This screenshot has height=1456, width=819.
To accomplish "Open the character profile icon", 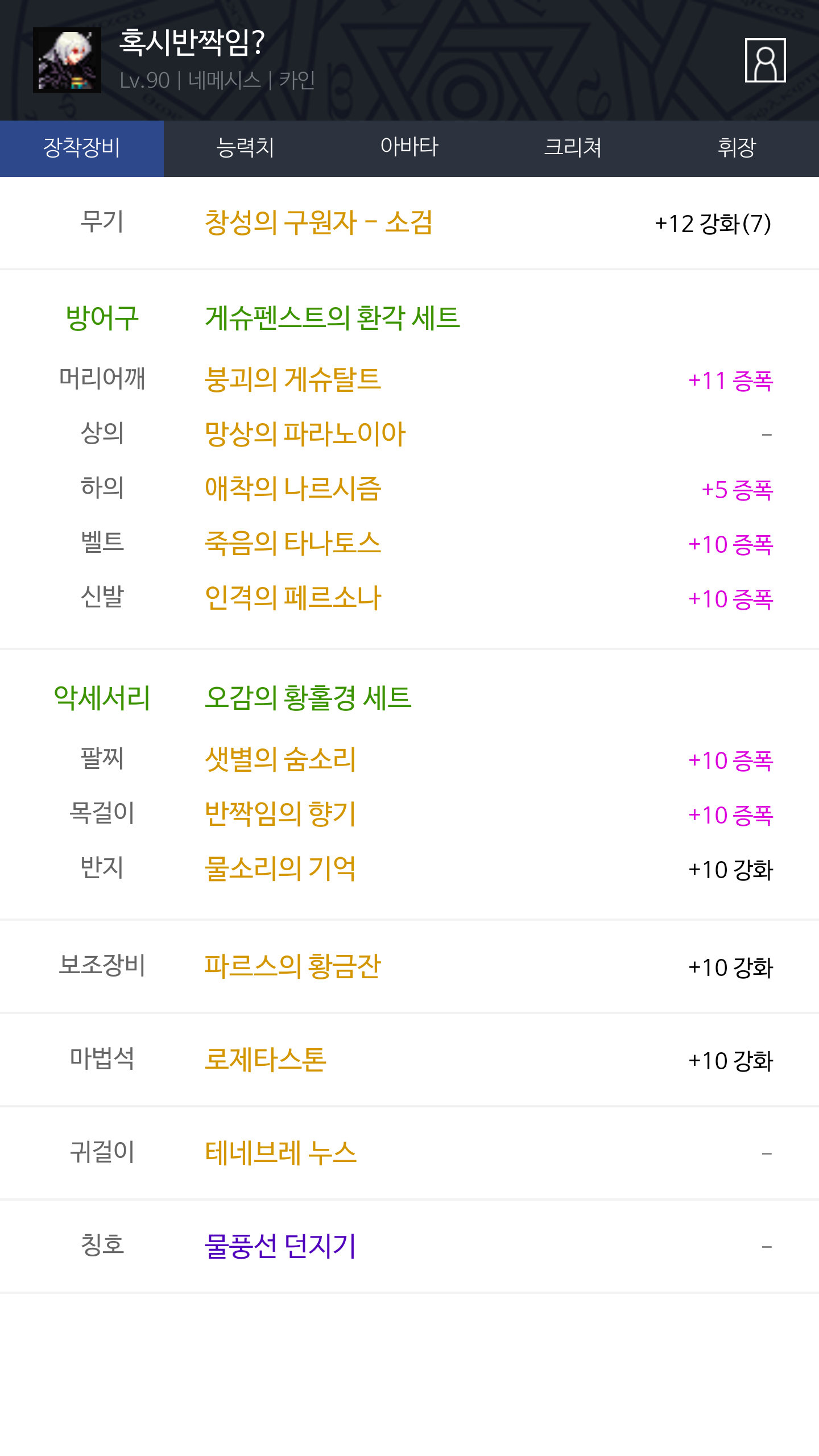I will [x=765, y=60].
